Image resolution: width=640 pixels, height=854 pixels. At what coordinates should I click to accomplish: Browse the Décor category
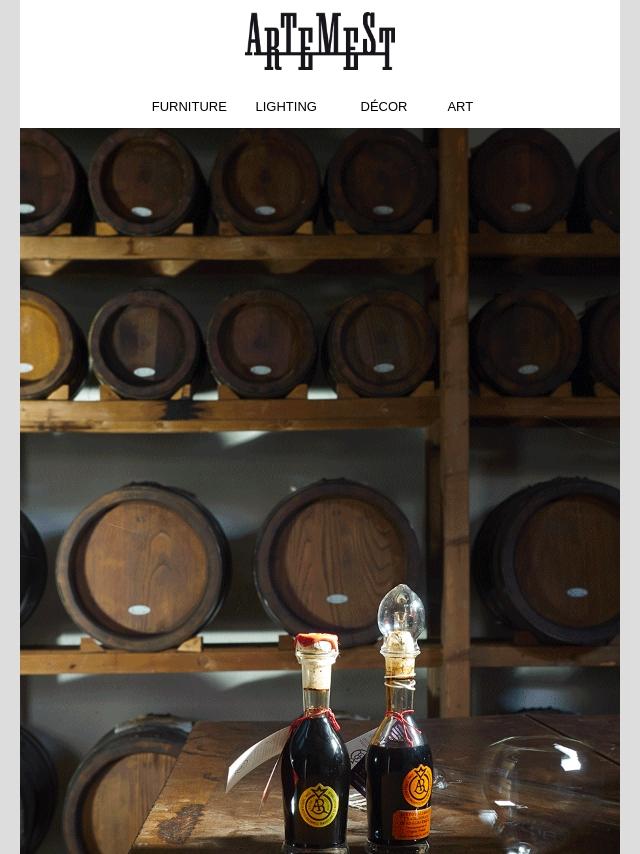(383, 107)
